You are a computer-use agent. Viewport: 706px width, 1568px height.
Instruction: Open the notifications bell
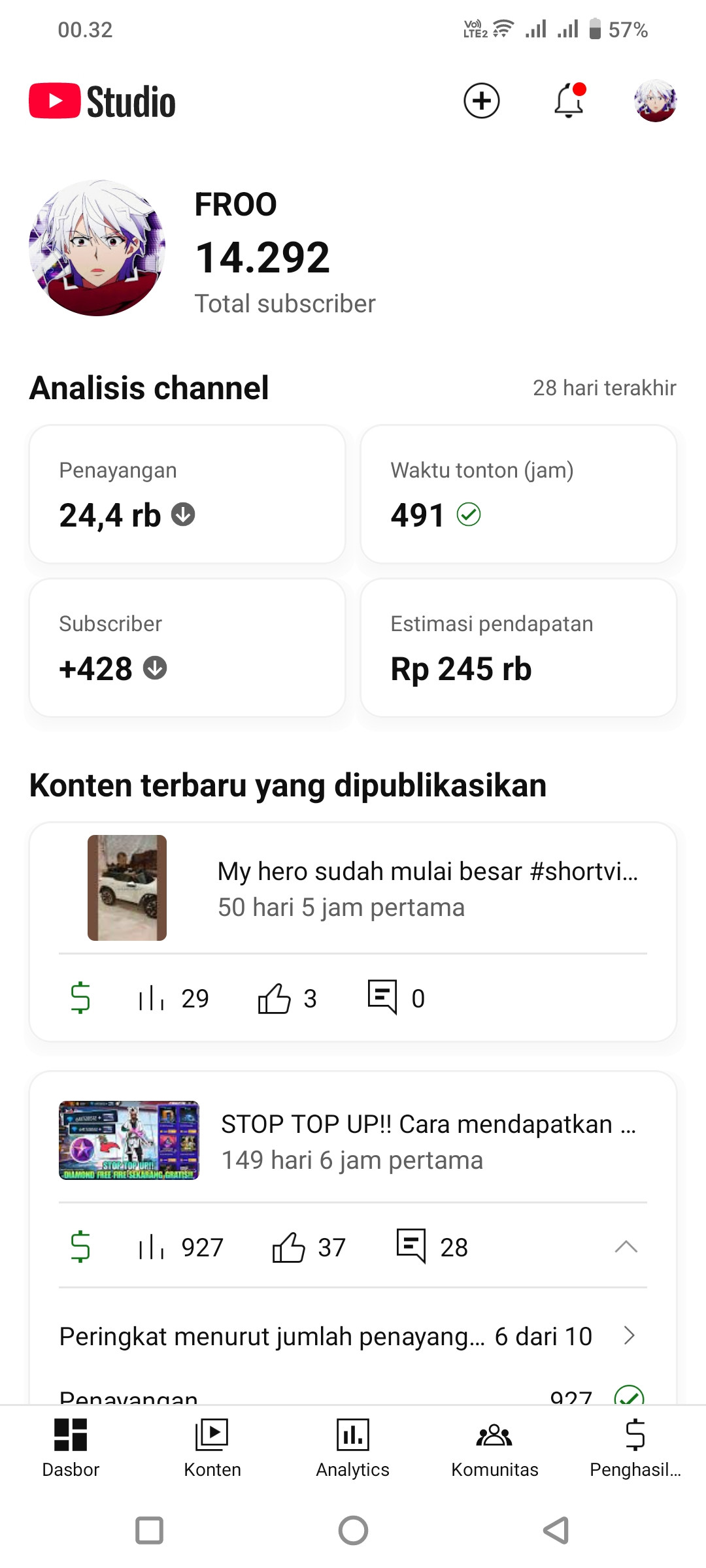pos(569,101)
